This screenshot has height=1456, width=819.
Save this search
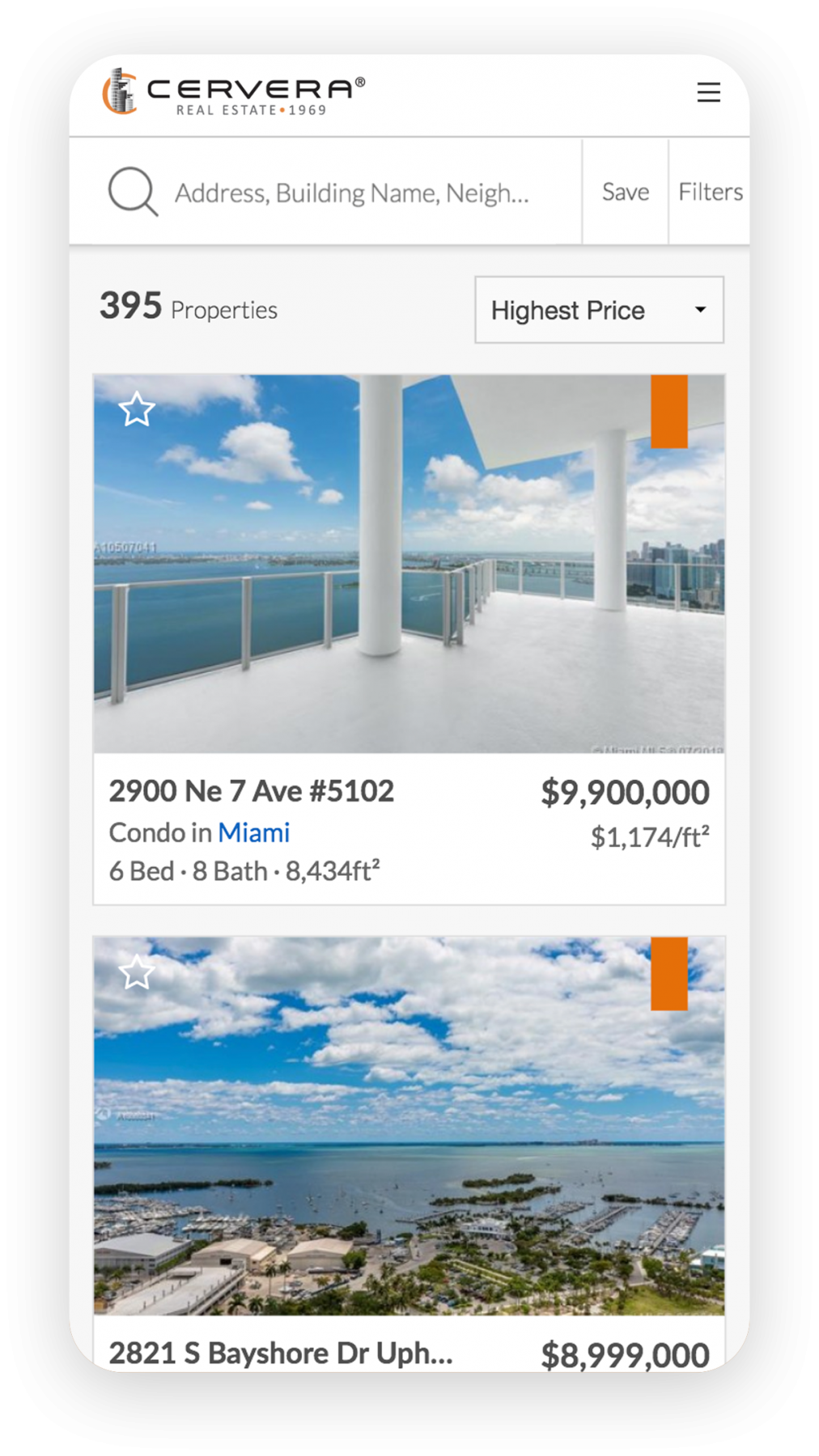pyautogui.click(x=625, y=192)
